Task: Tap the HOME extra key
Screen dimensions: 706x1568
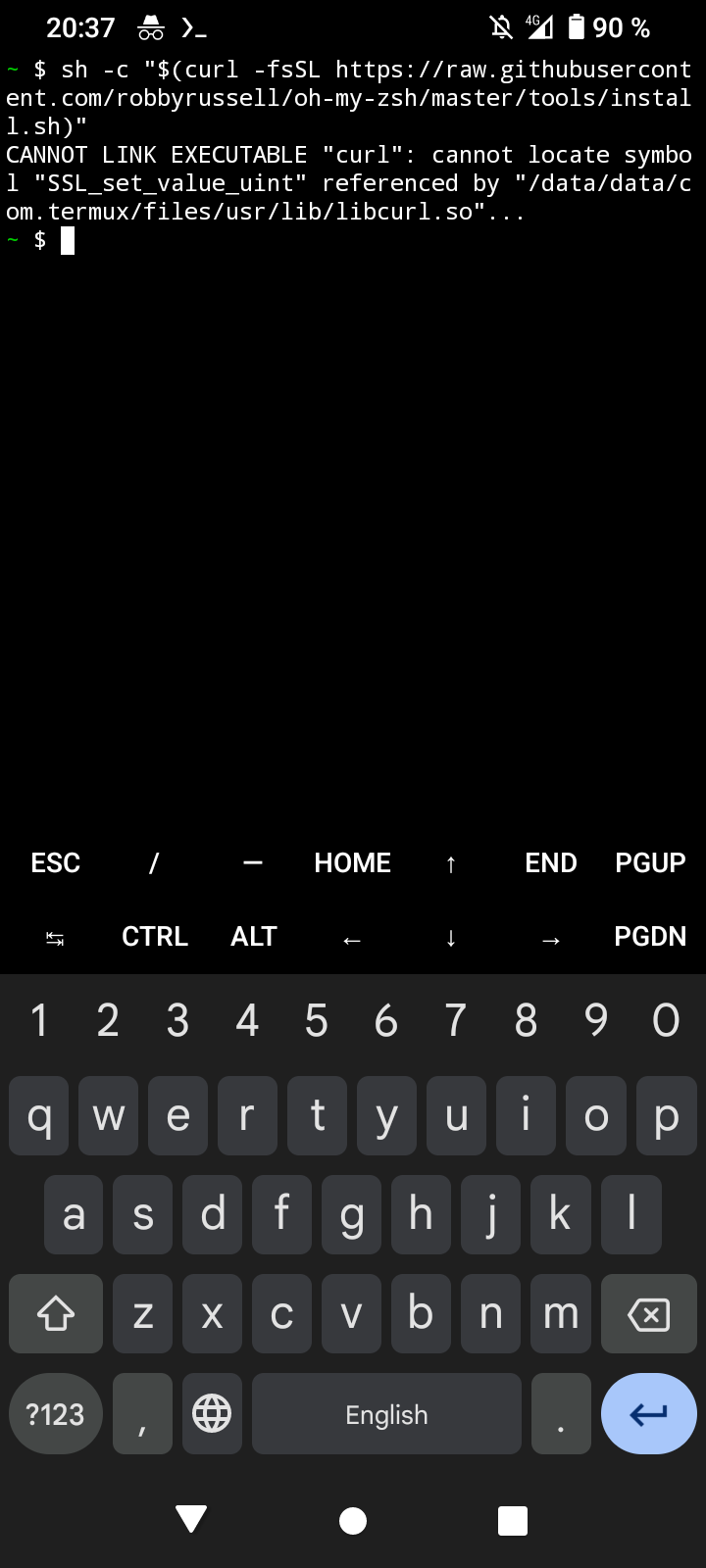Action: click(353, 862)
